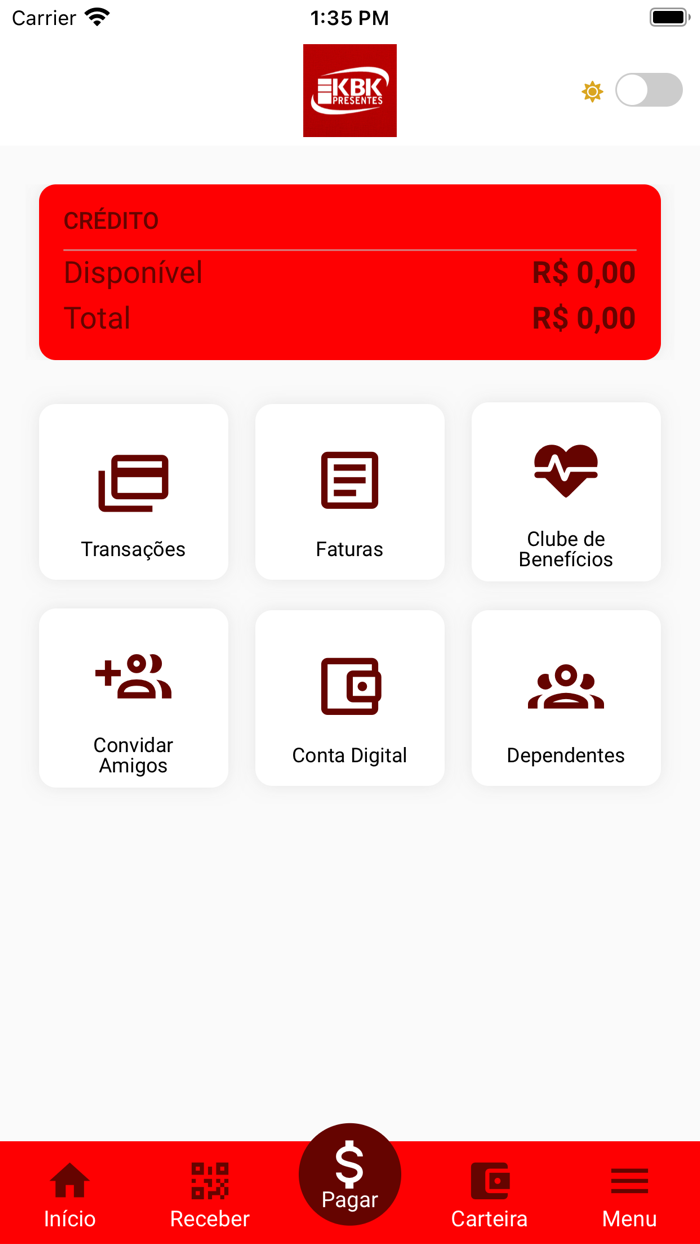Go to the Receber tab
This screenshot has height=1244, width=700.
[210, 1195]
